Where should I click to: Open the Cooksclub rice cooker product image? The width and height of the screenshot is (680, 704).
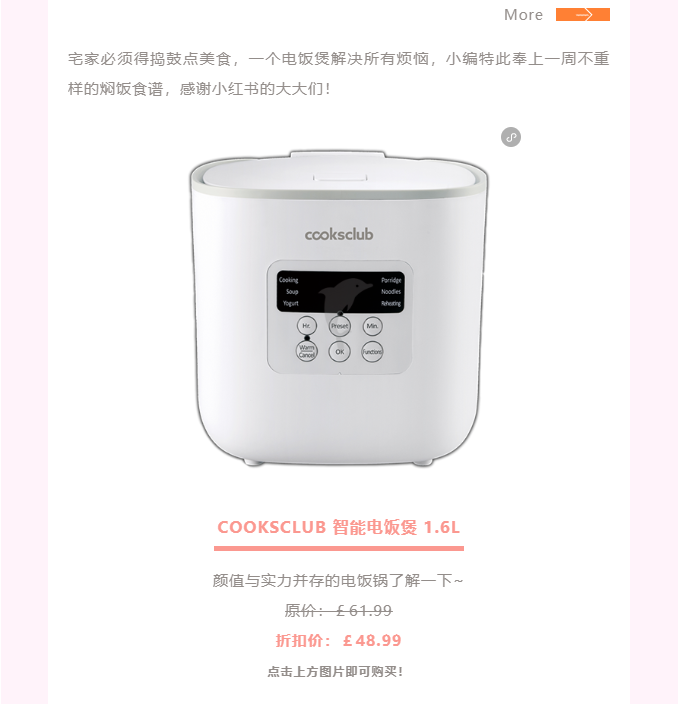point(339,308)
